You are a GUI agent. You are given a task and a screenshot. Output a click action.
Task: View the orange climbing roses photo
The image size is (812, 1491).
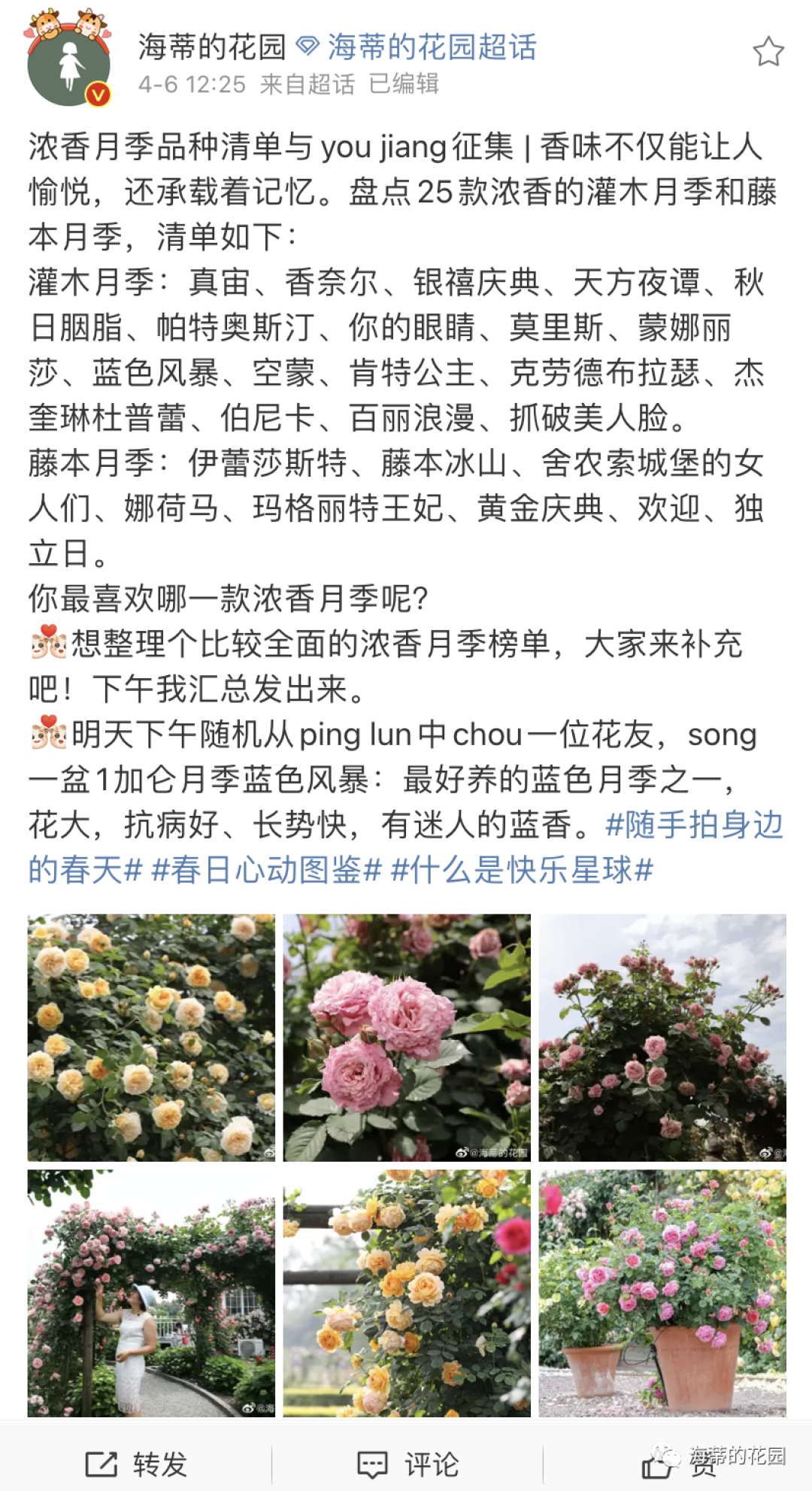pyautogui.click(x=407, y=1293)
